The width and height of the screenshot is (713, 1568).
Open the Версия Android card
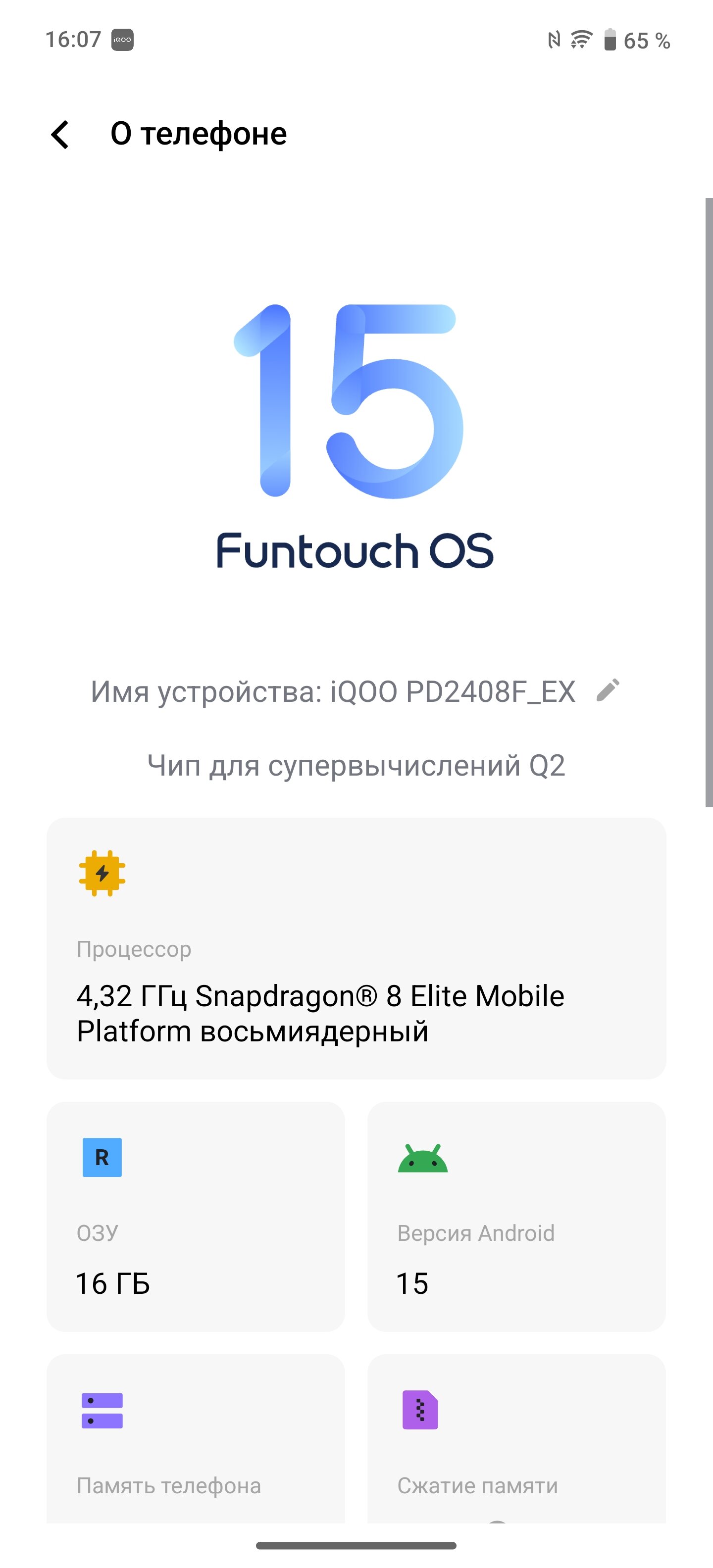pyautogui.click(x=516, y=1216)
